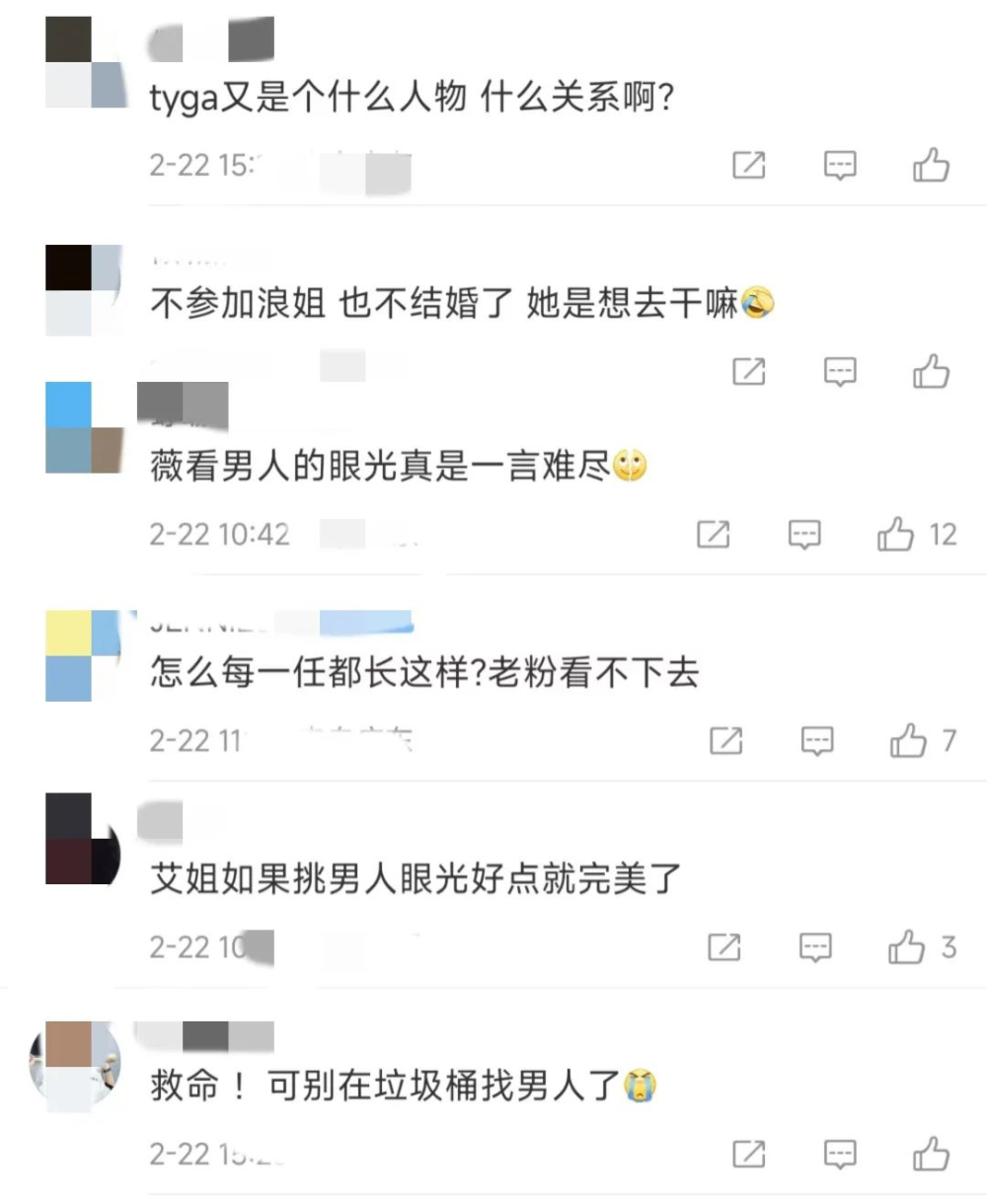Reply to the comment asking about tyga
Image resolution: width=987 pixels, height=1204 pixels.
pos(840,166)
